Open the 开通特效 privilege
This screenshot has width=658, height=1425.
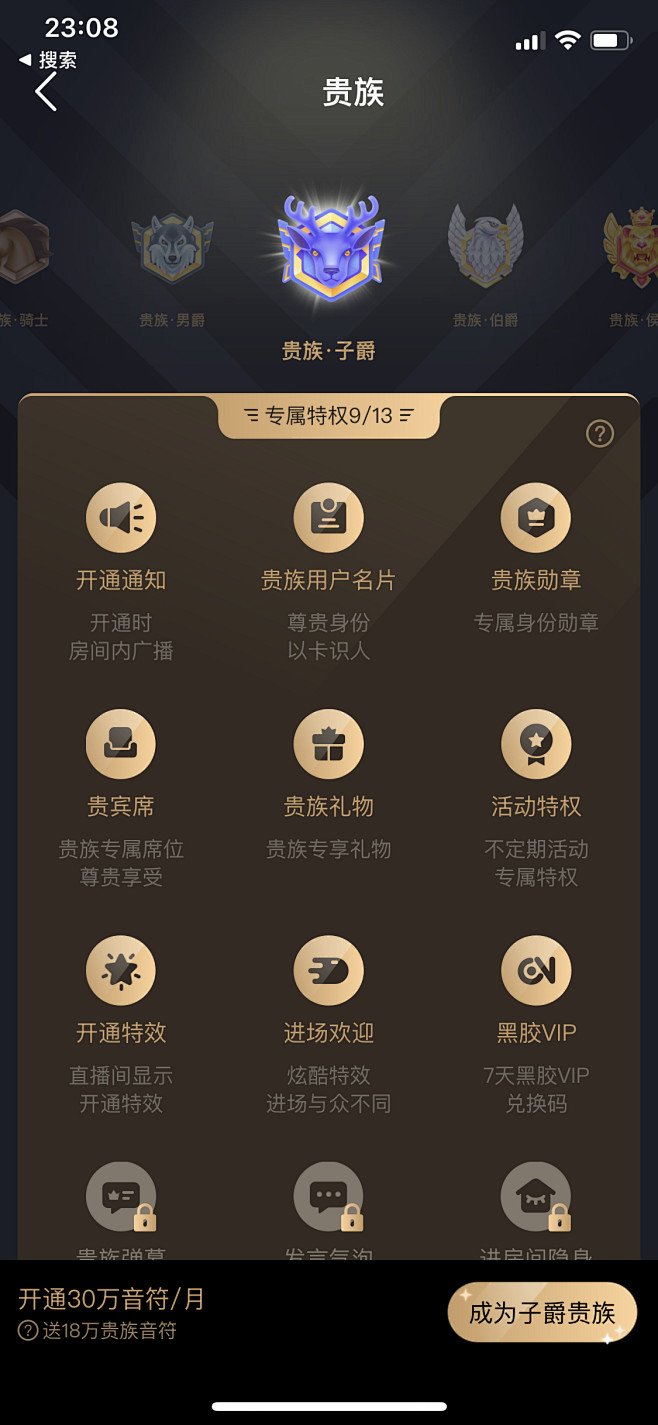121,970
